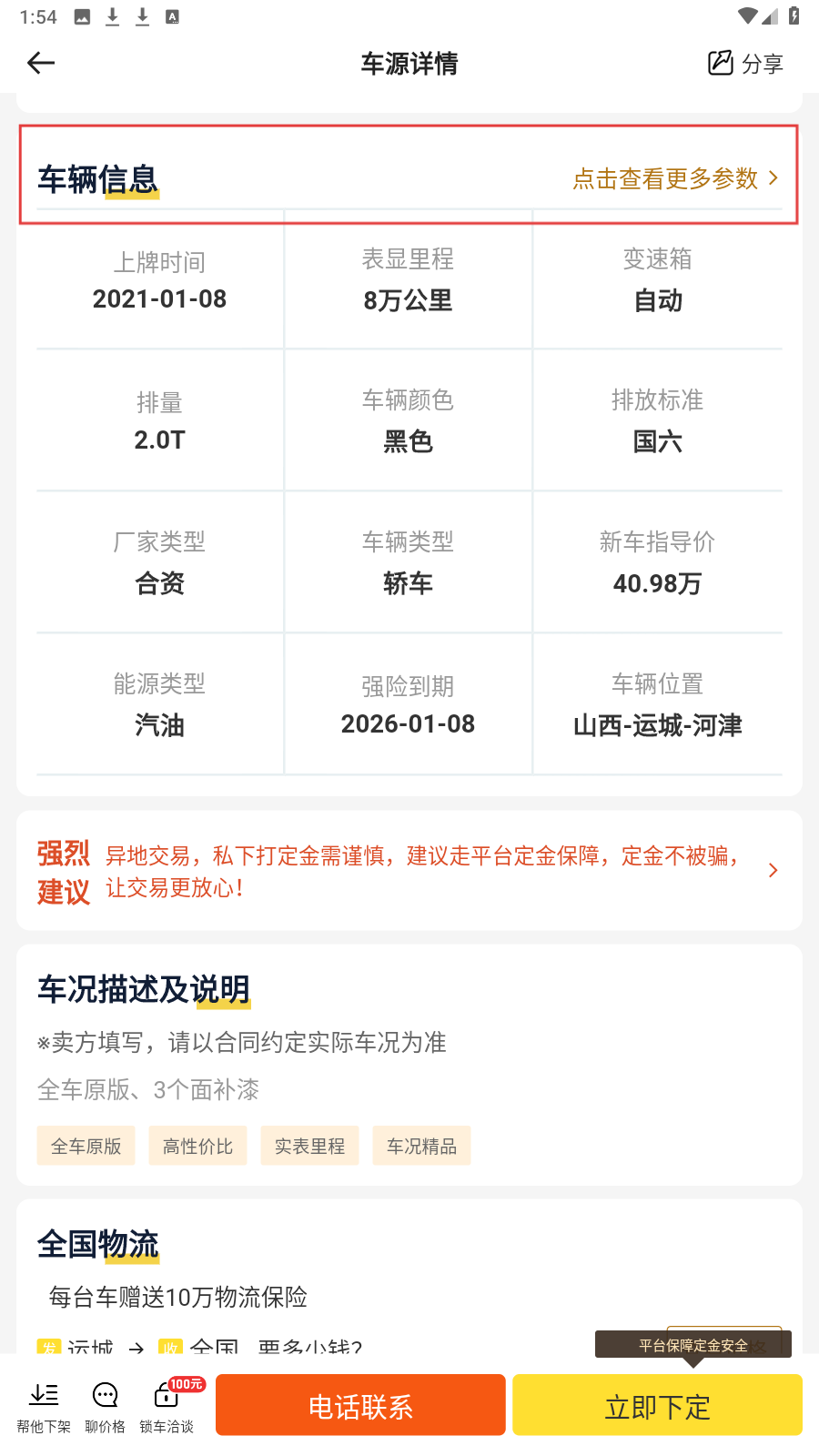The height and width of the screenshot is (1456, 819).
Task: Open the 强烈建议 deposit protection notice
Action: (x=409, y=871)
